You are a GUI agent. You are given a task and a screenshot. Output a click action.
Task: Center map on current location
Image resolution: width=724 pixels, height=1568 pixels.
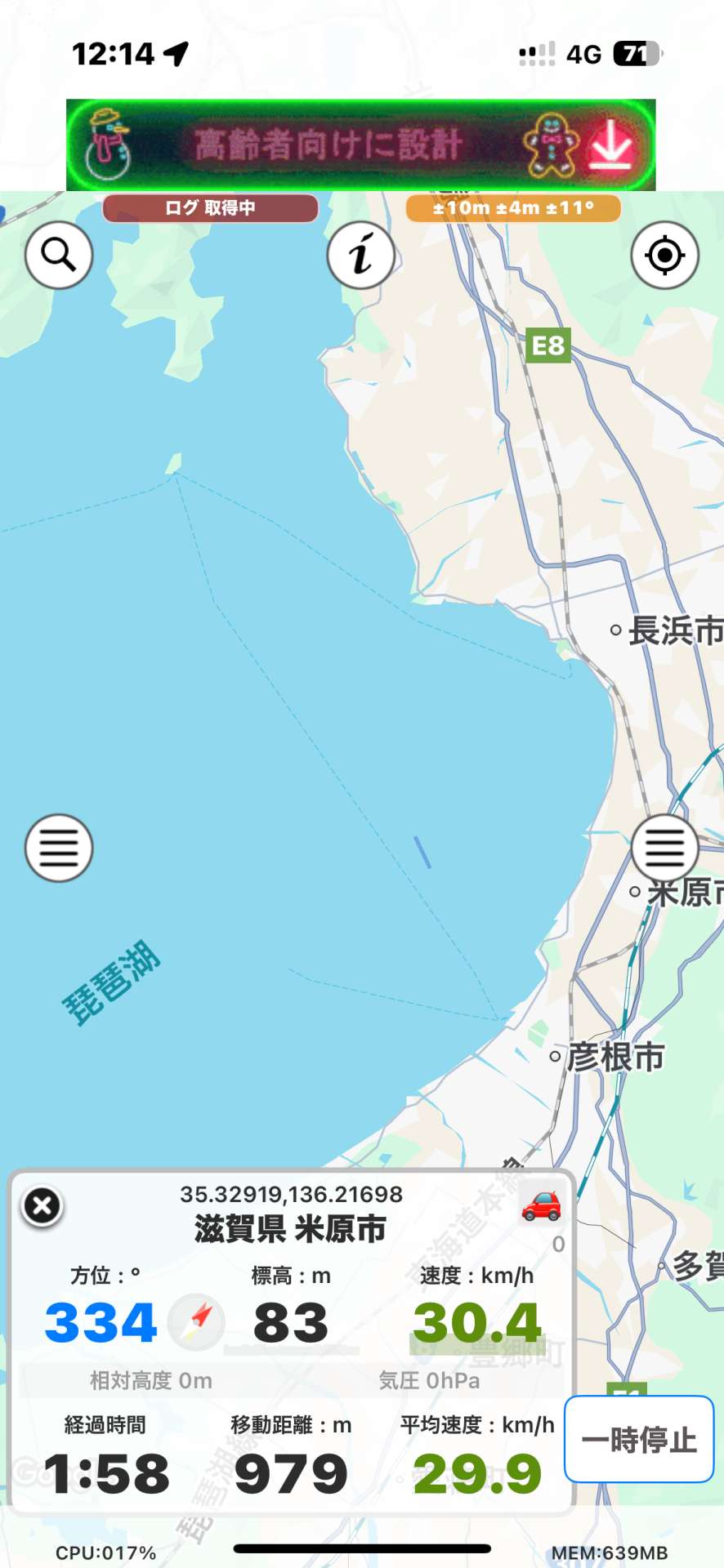664,256
